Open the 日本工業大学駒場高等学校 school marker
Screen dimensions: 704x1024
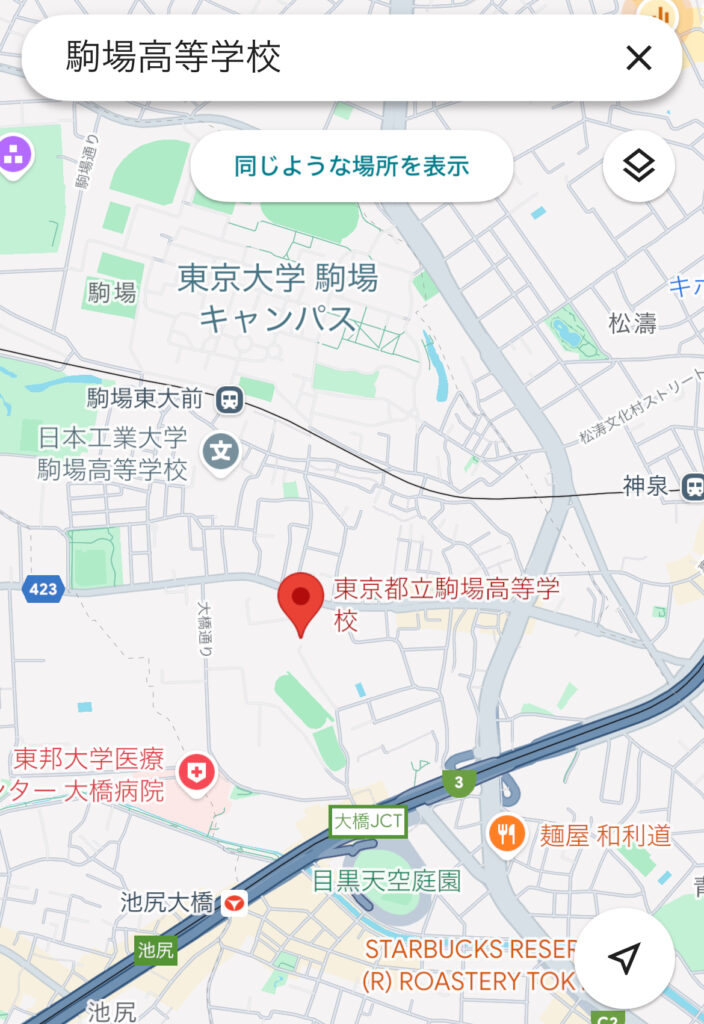[221, 452]
